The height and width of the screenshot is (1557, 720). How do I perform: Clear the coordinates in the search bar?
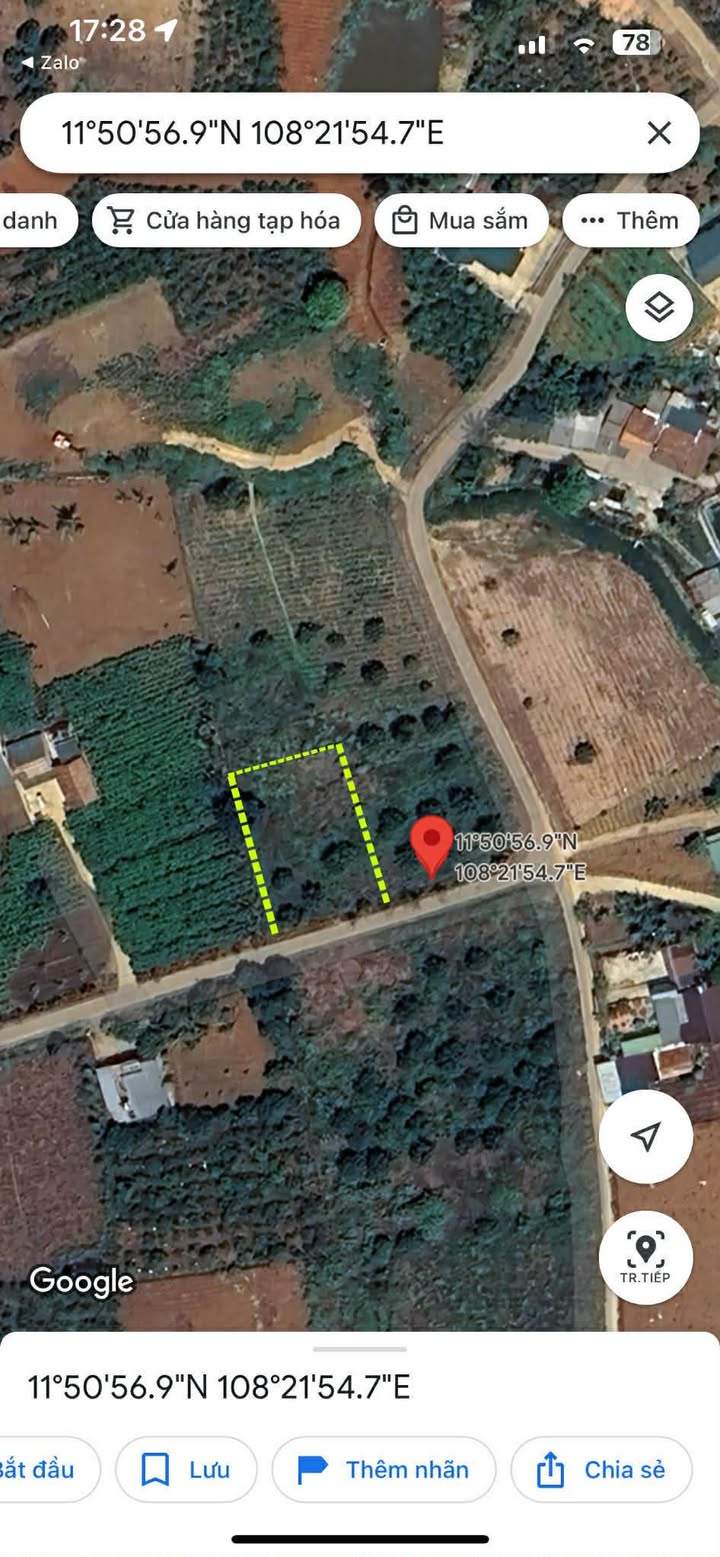point(658,133)
